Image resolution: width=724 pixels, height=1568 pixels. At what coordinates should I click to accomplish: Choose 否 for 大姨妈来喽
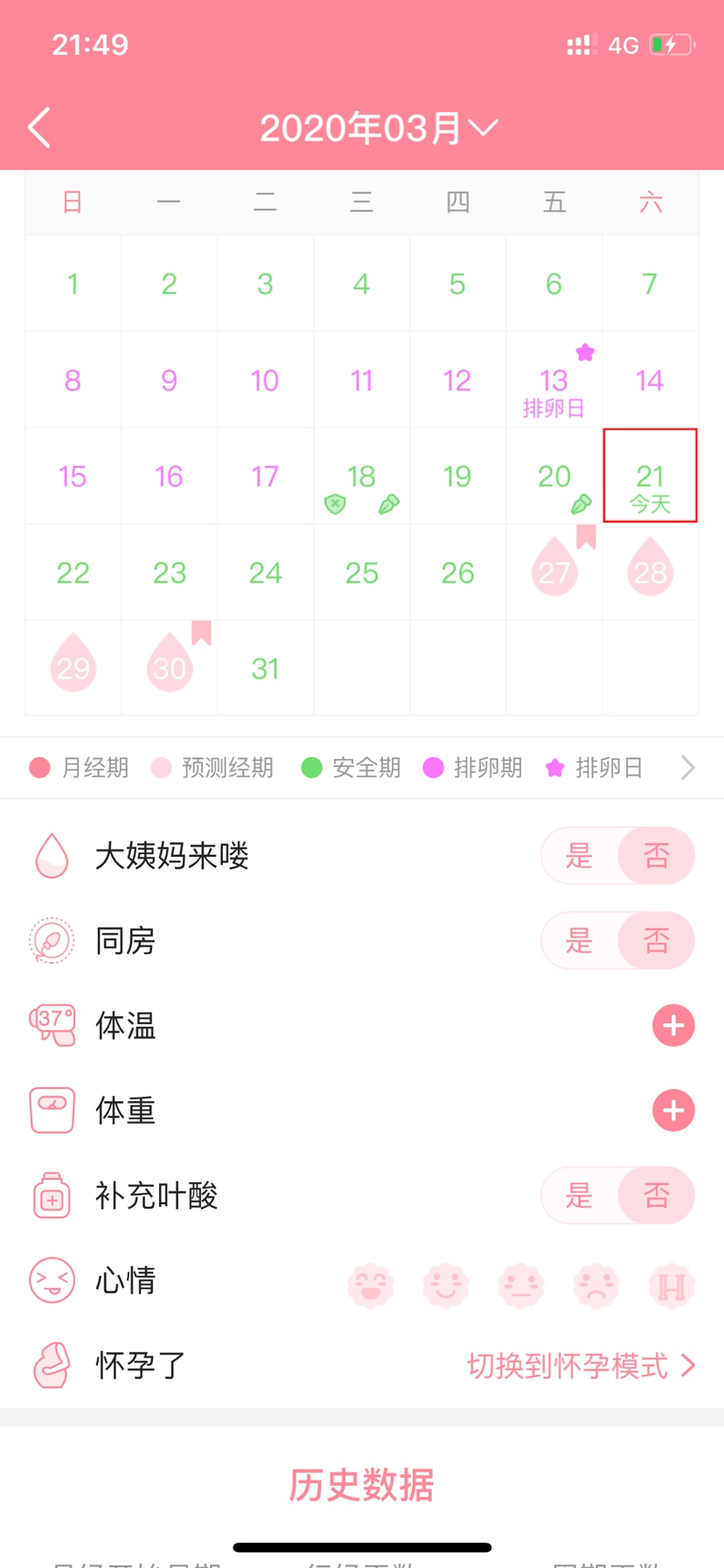click(656, 855)
